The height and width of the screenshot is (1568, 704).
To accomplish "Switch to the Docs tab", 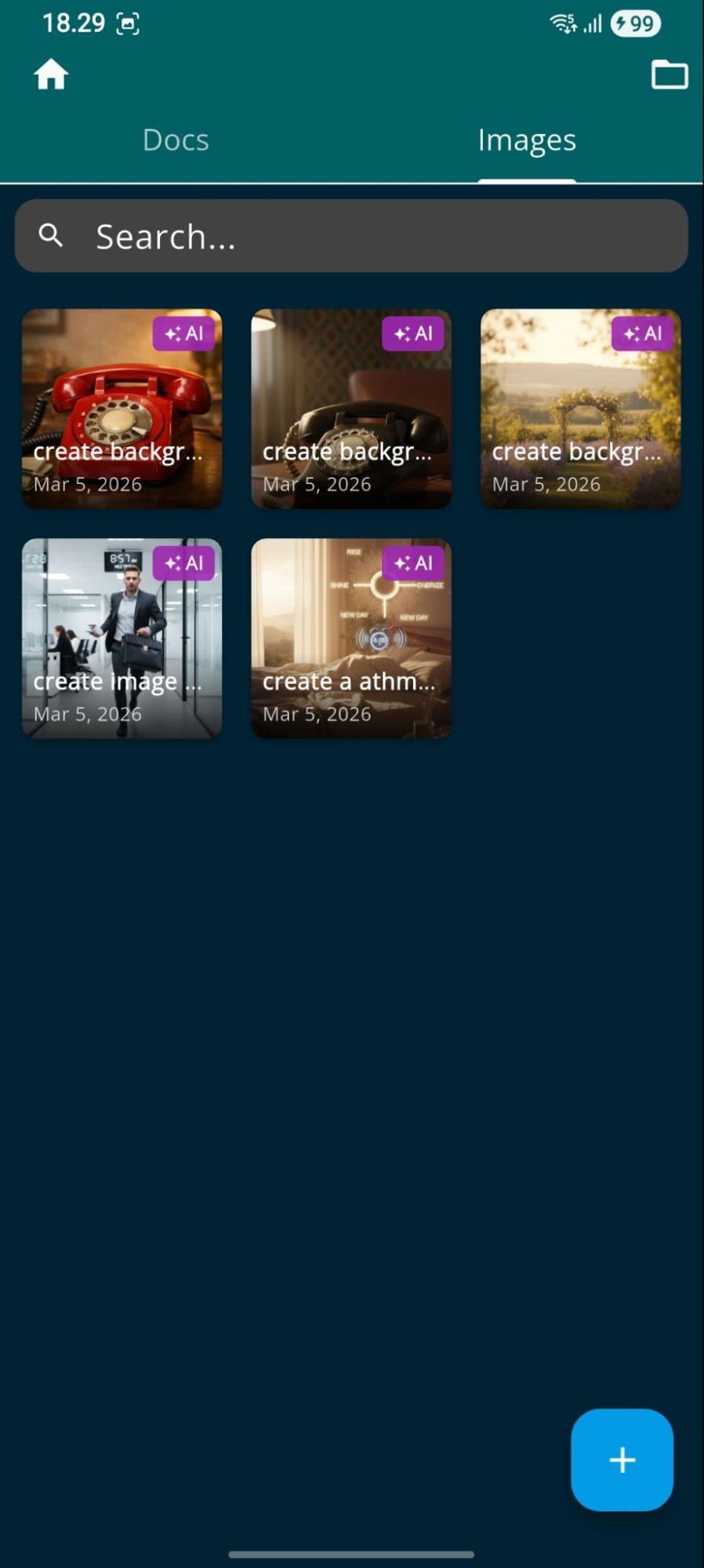I will (176, 140).
